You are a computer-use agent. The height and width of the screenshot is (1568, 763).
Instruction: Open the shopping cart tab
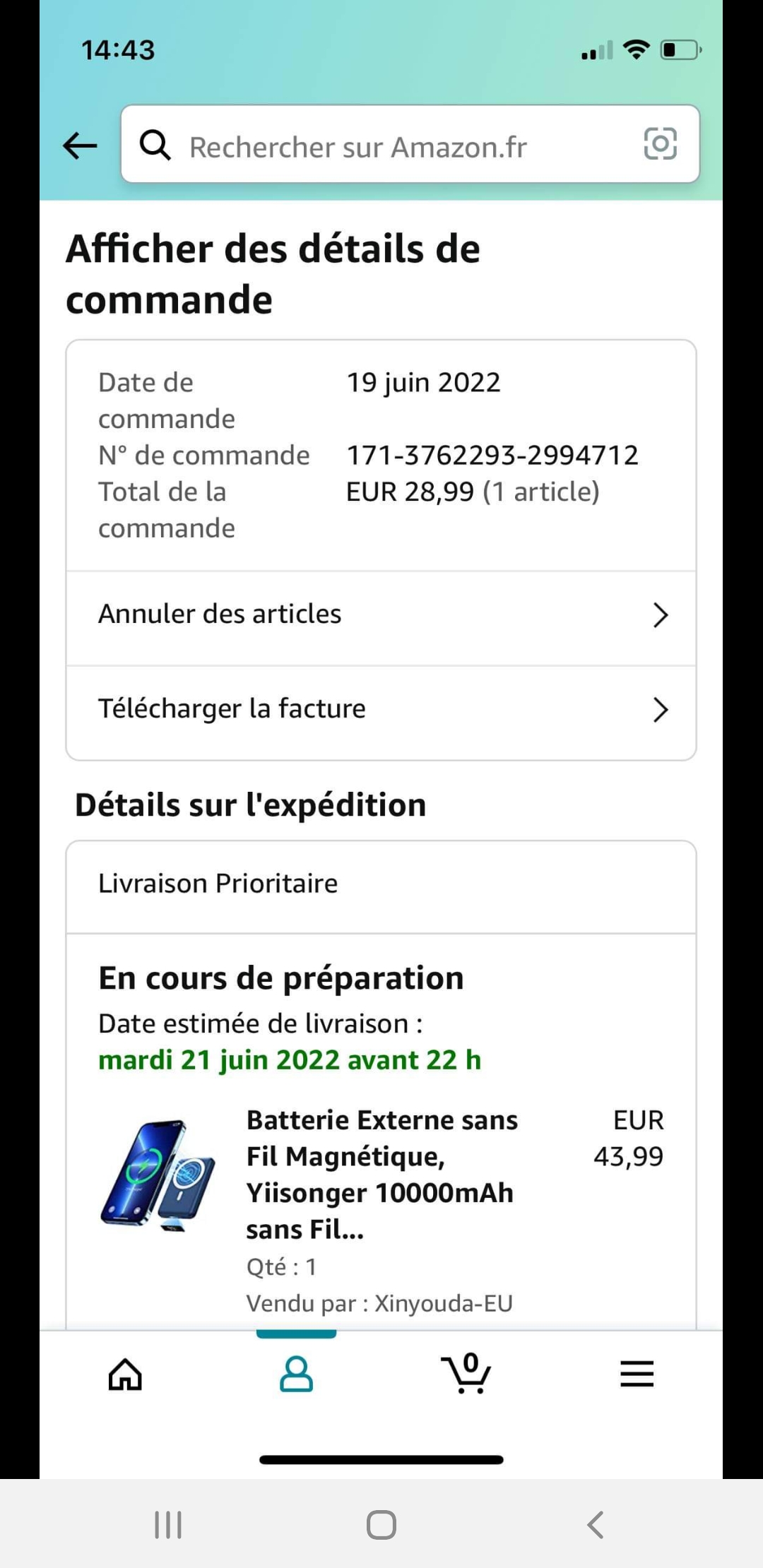click(466, 1374)
